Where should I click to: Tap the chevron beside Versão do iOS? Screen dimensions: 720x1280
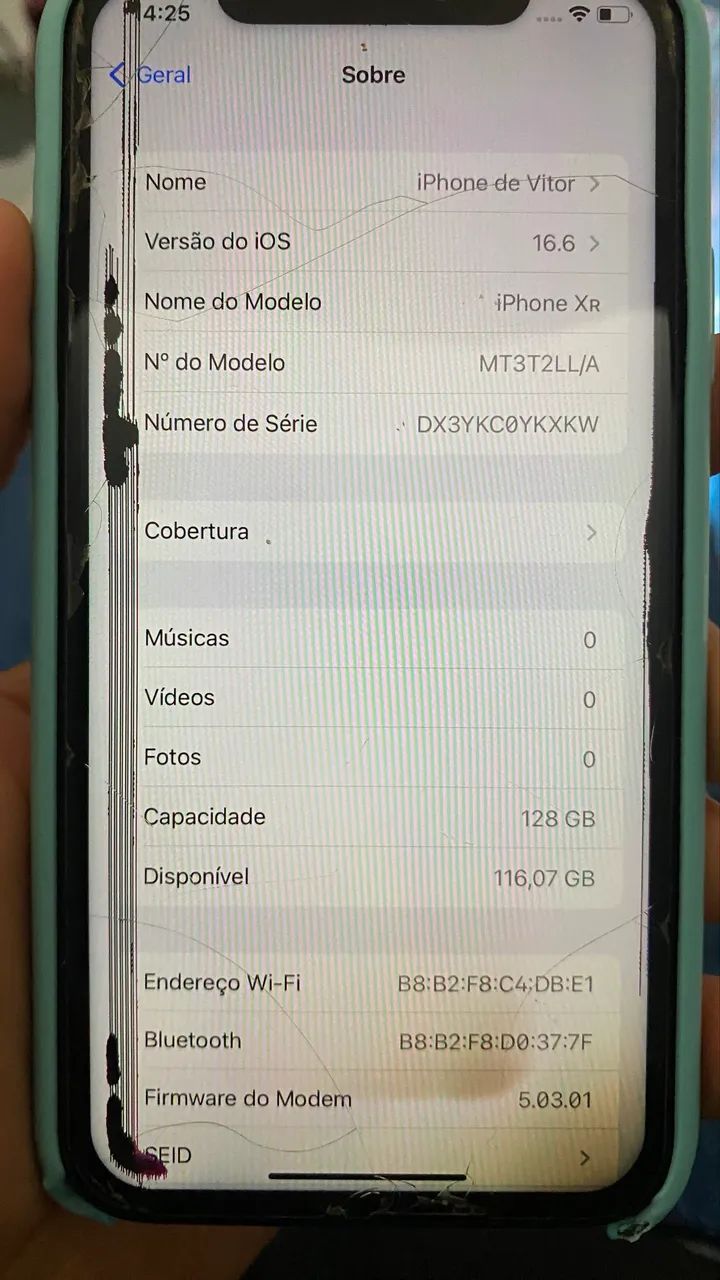pos(593,243)
